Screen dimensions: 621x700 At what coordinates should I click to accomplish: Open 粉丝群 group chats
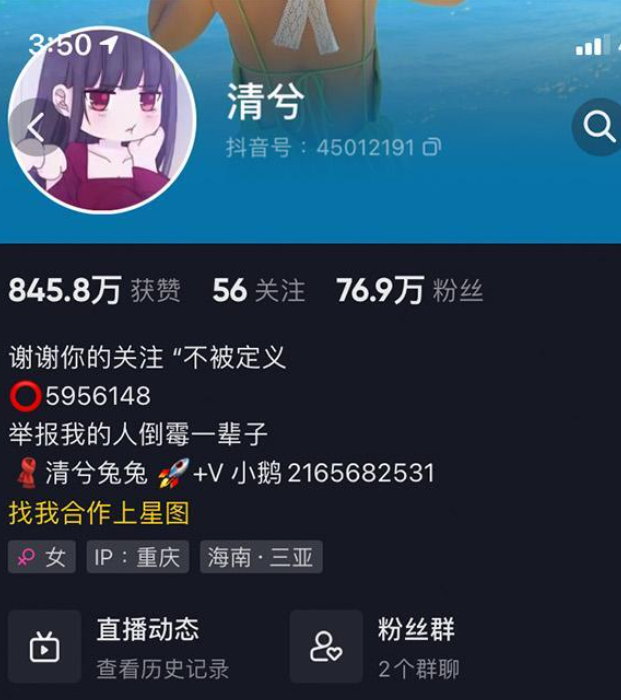click(x=416, y=646)
